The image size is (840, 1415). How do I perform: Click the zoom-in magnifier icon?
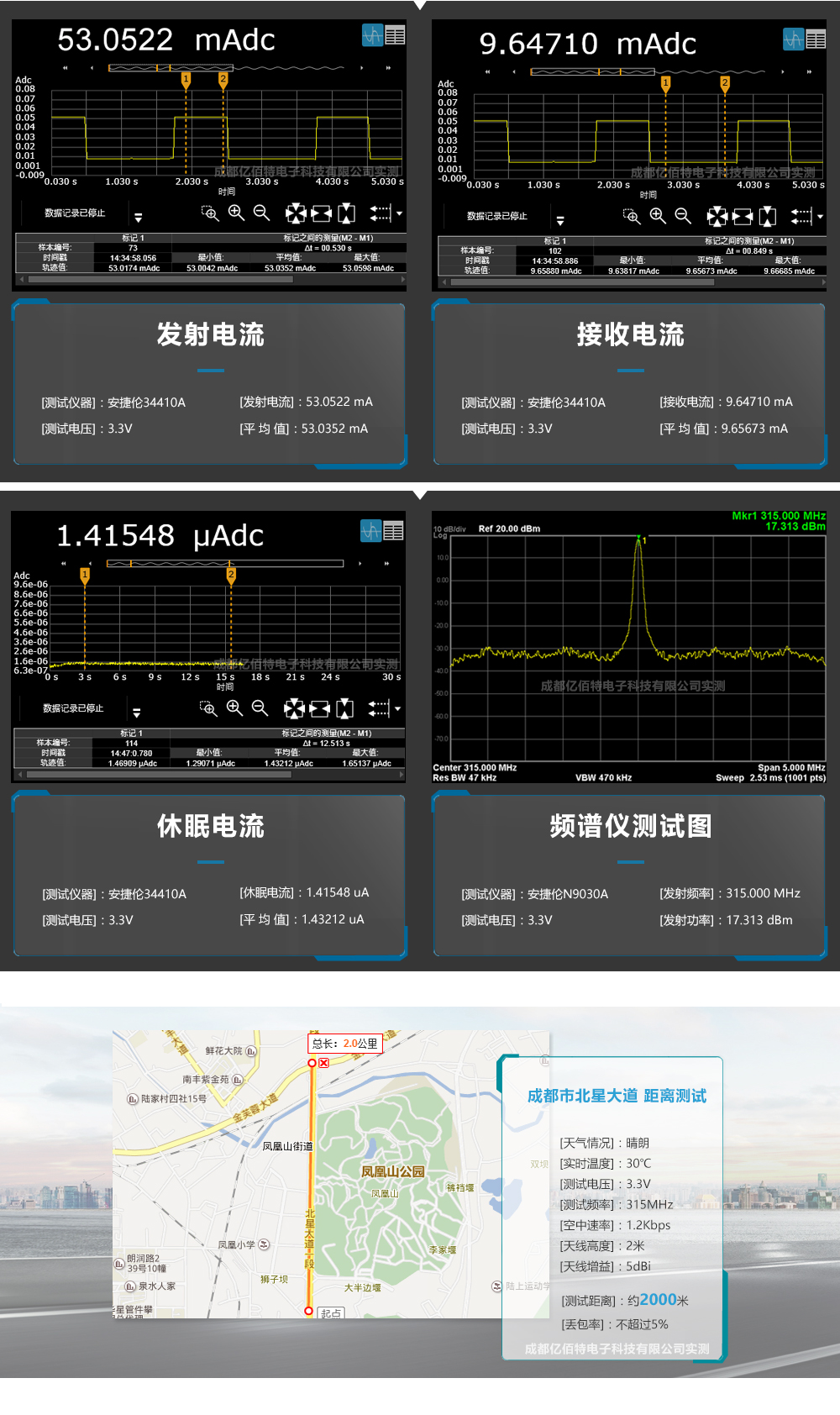tap(236, 213)
